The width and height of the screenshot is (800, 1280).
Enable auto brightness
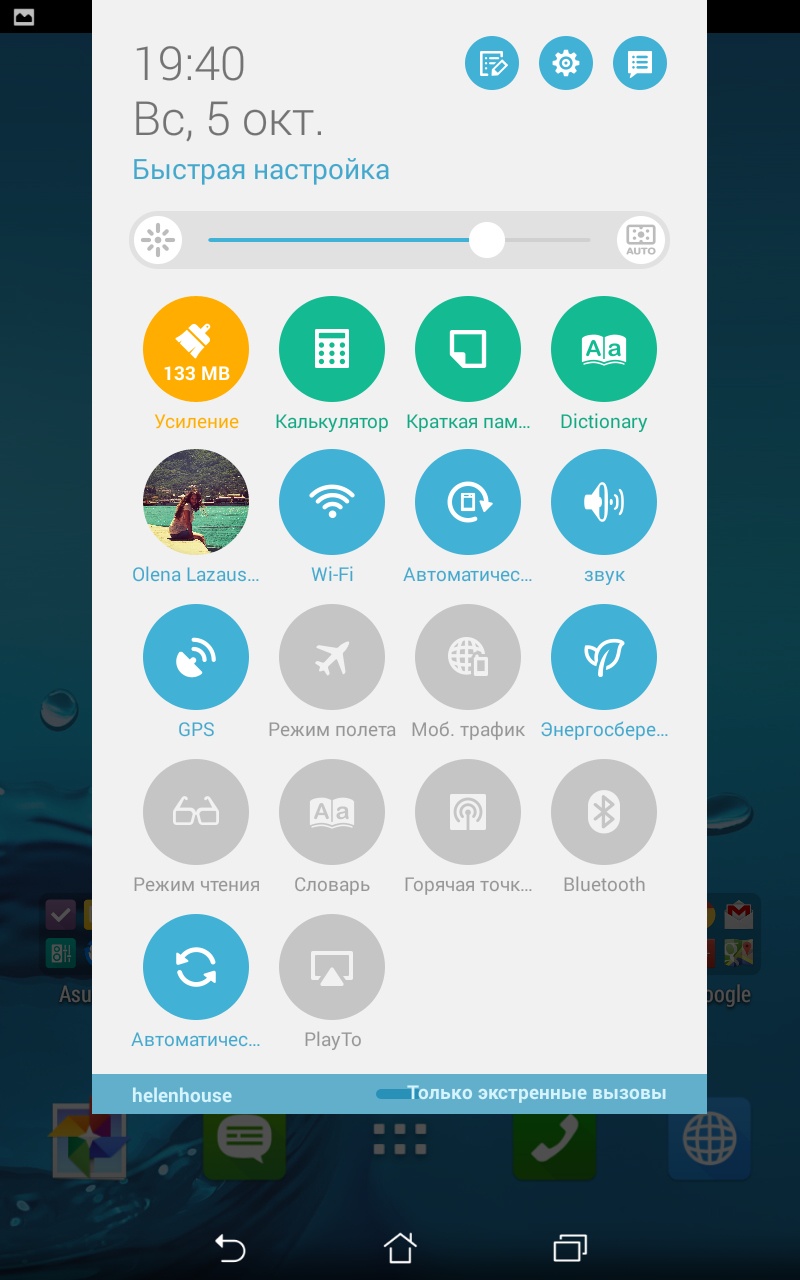tap(640, 240)
